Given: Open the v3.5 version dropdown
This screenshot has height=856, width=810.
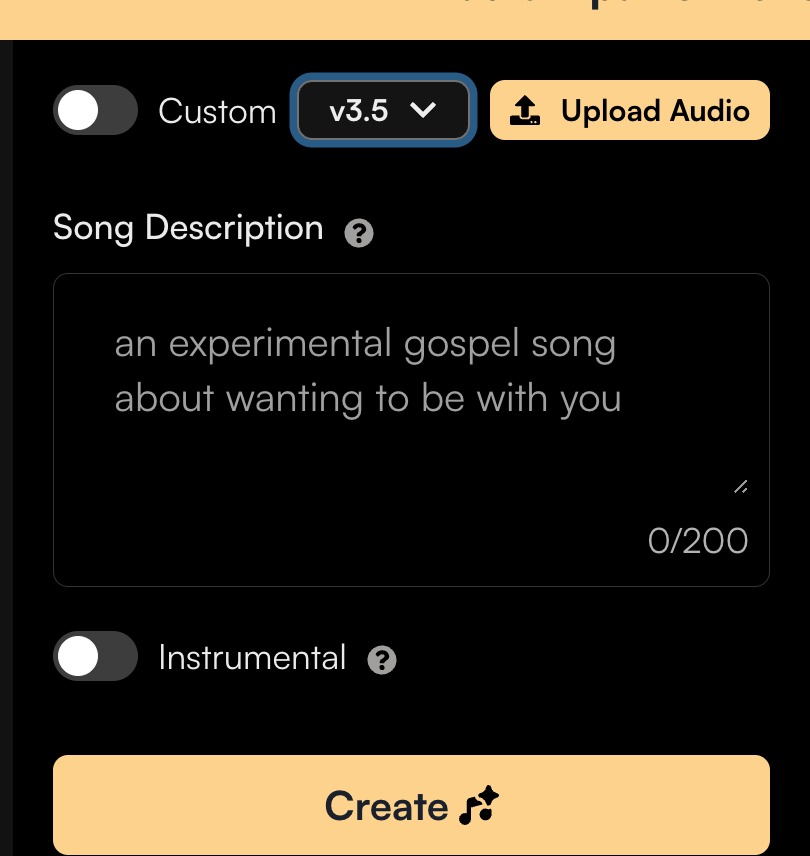Looking at the screenshot, I should tap(383, 110).
